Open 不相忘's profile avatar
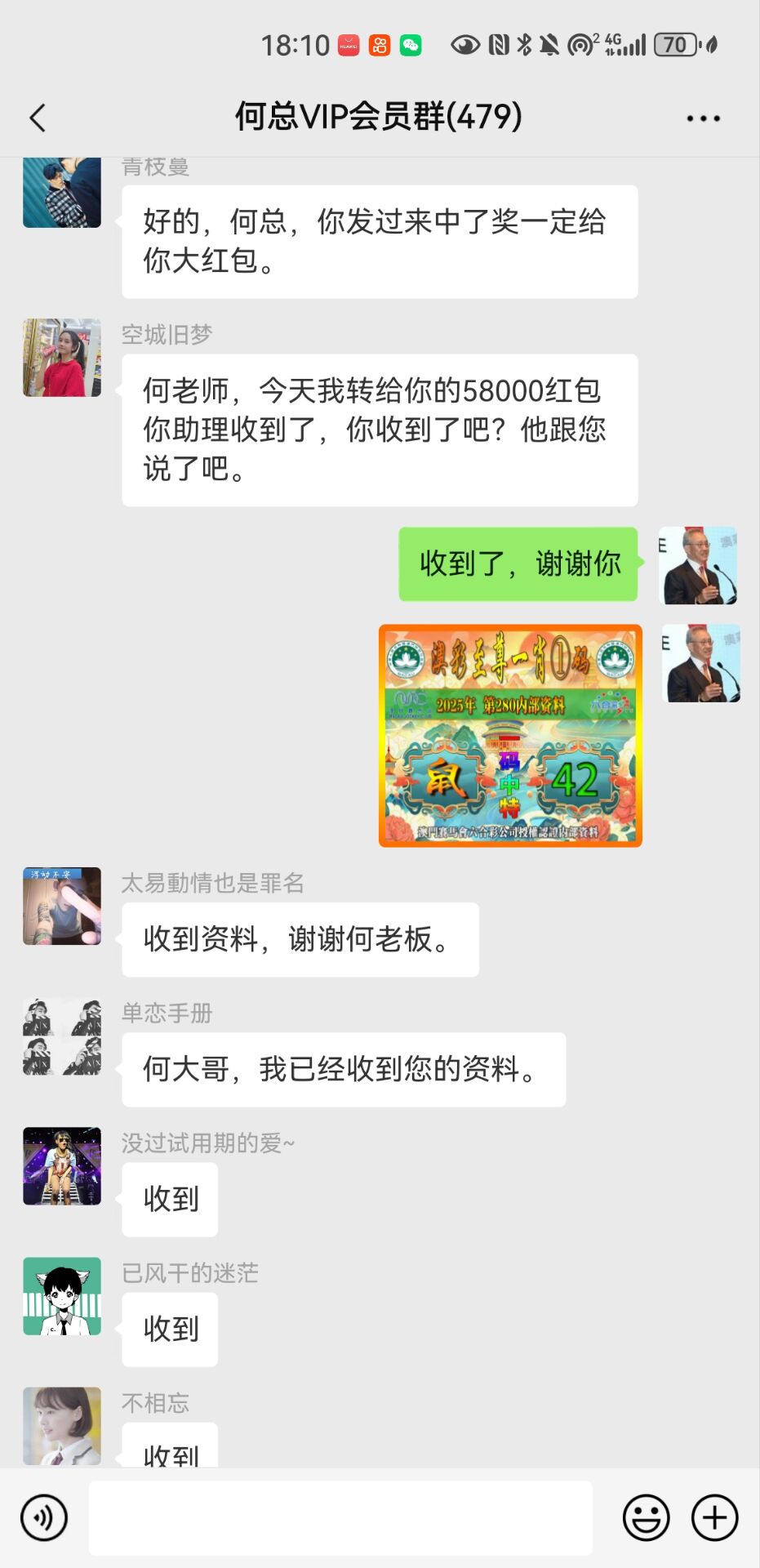This screenshot has width=760, height=1568. 62,1426
